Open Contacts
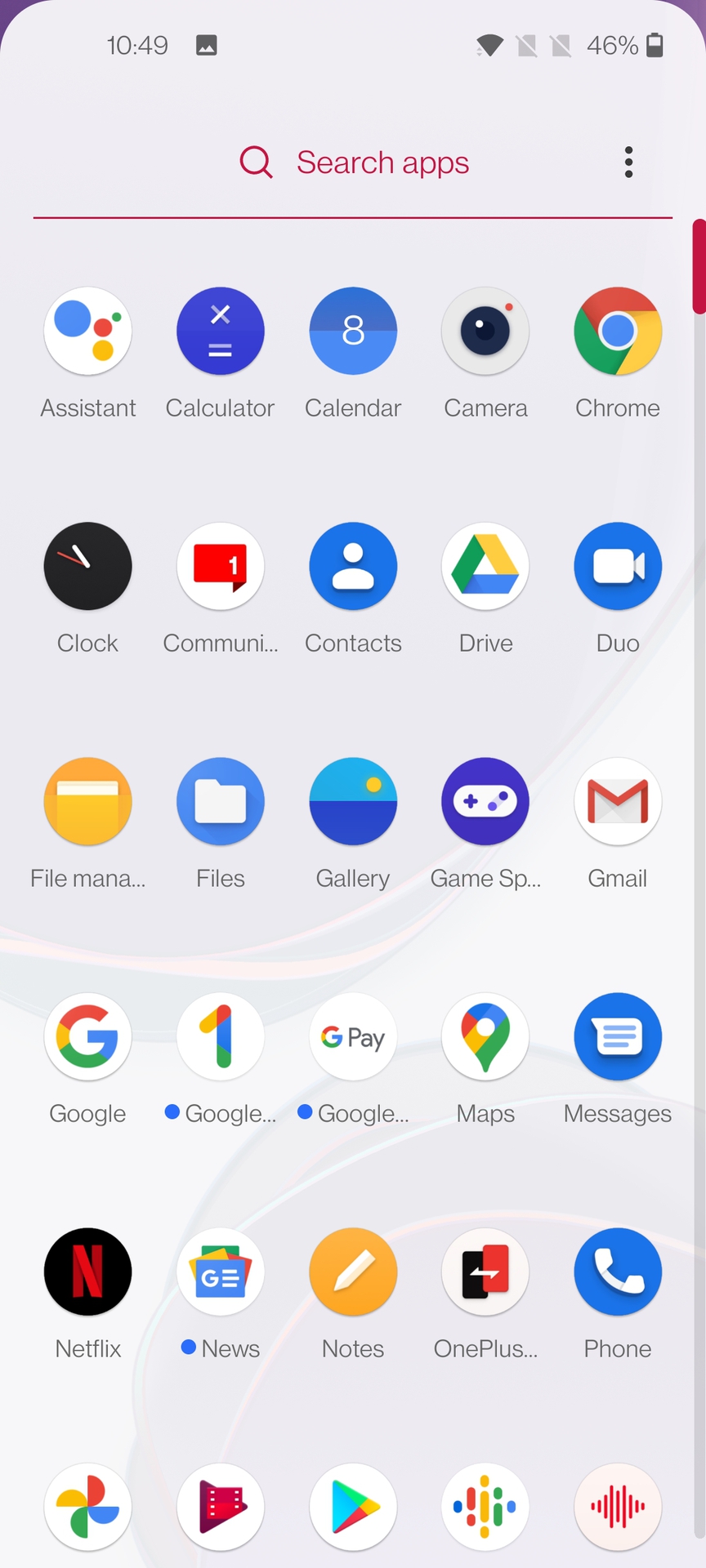The image size is (706, 1568). pos(353,567)
